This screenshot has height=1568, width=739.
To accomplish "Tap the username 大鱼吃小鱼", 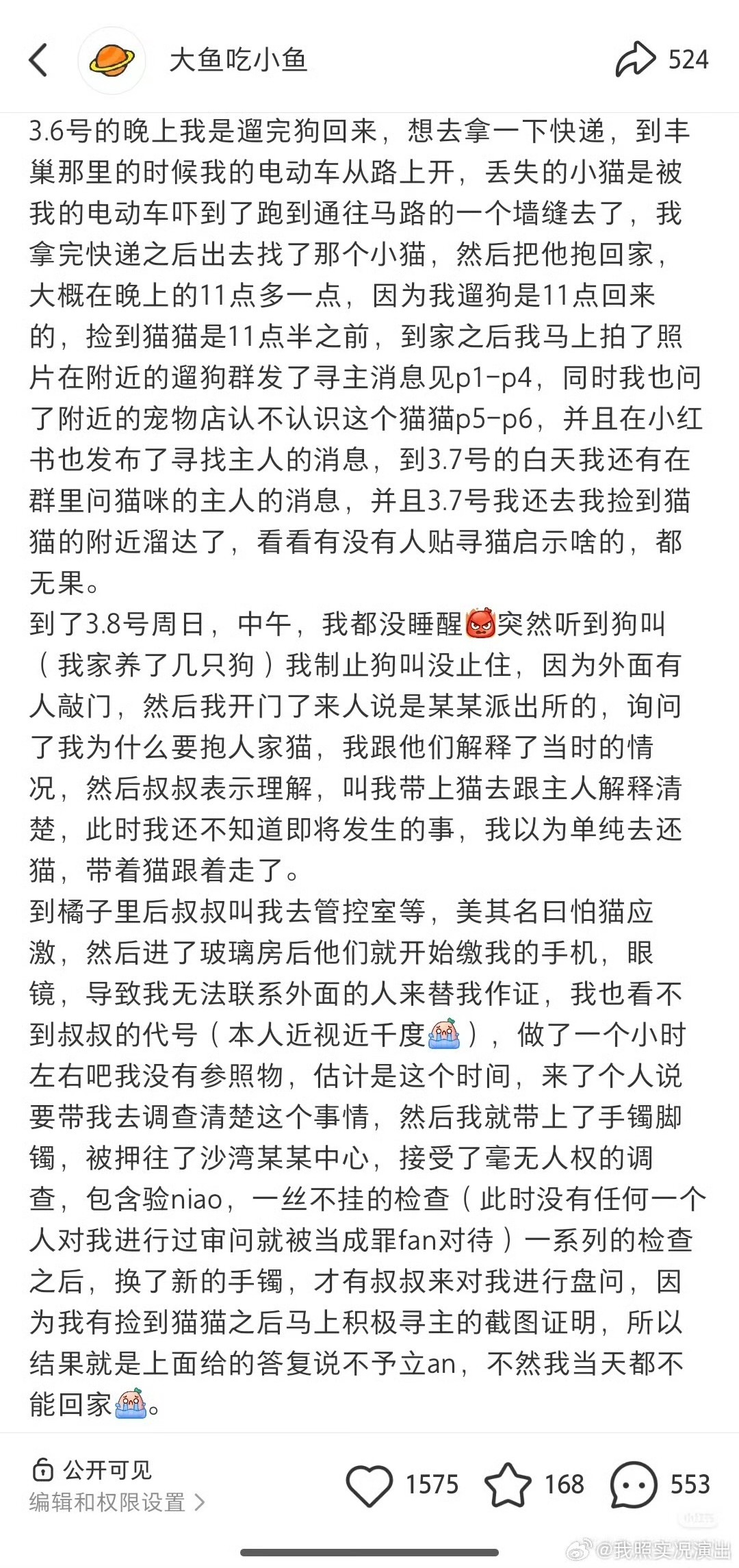I will pyautogui.click(x=238, y=60).
